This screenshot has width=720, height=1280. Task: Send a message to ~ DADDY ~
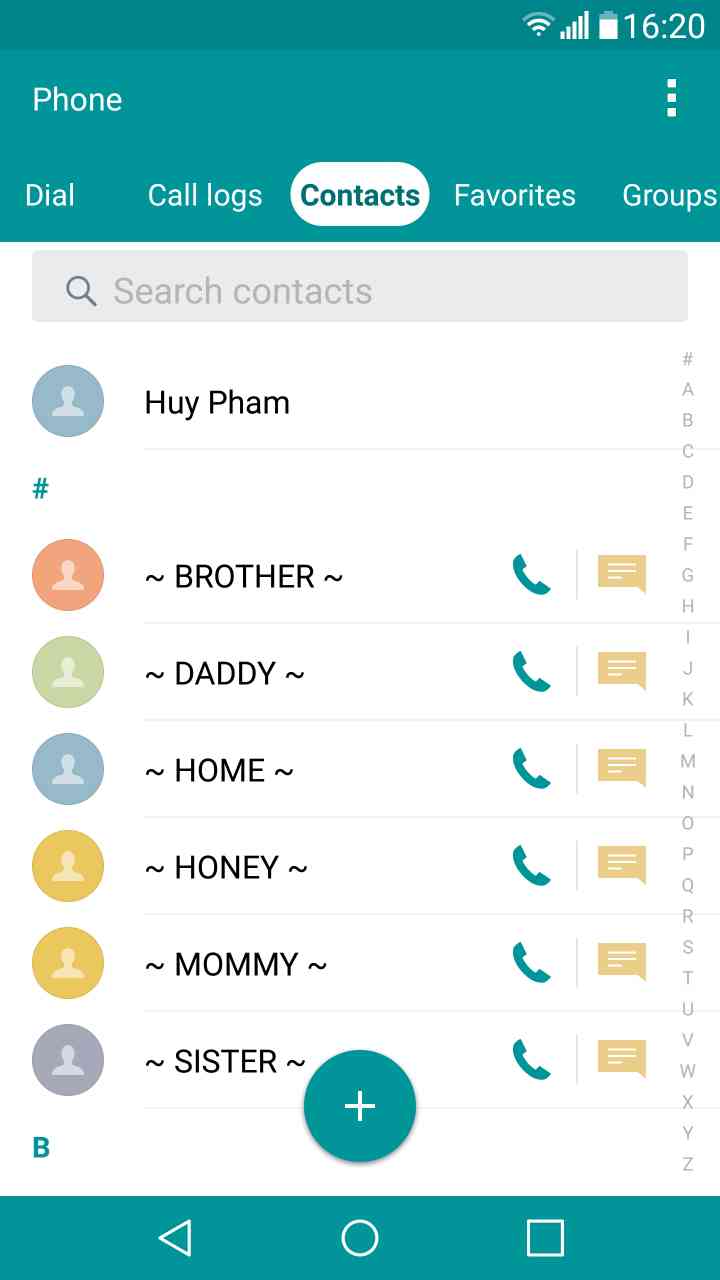[x=621, y=672]
